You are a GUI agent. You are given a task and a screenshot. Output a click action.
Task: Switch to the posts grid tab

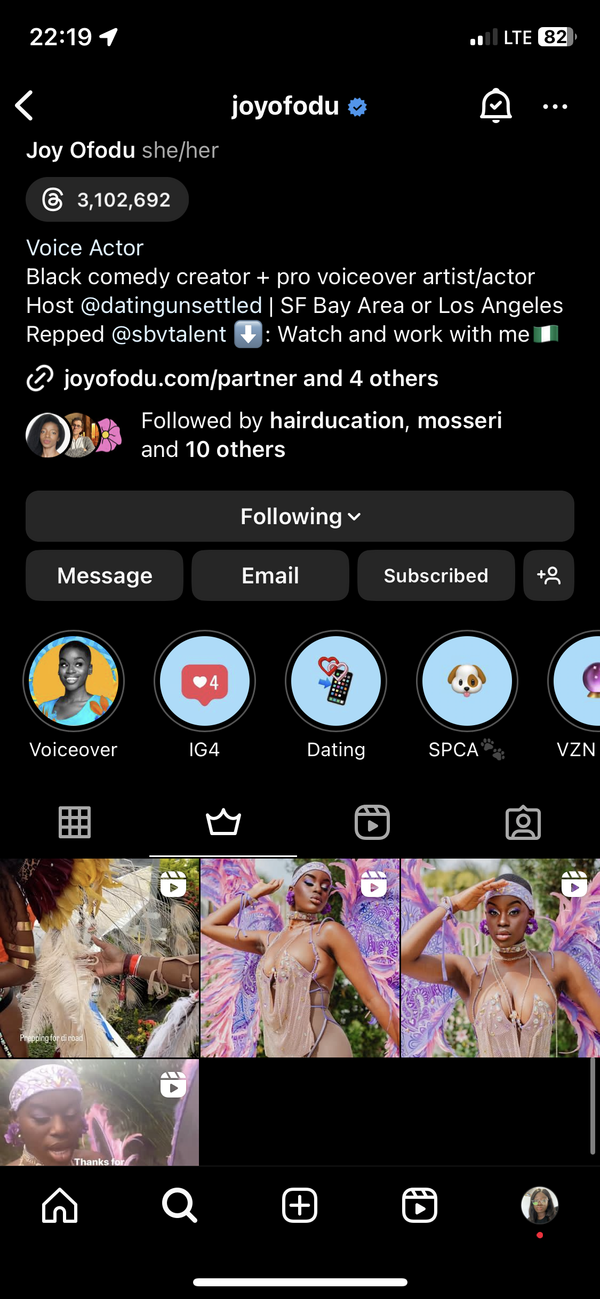tap(75, 823)
